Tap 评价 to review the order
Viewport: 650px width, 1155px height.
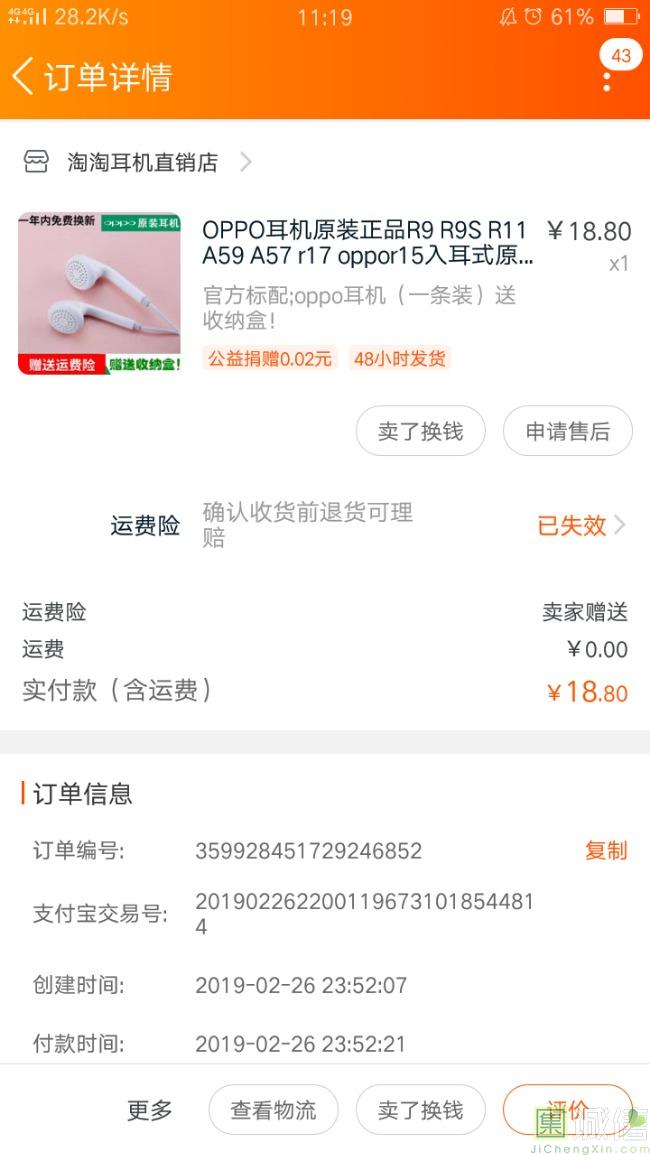point(567,1109)
